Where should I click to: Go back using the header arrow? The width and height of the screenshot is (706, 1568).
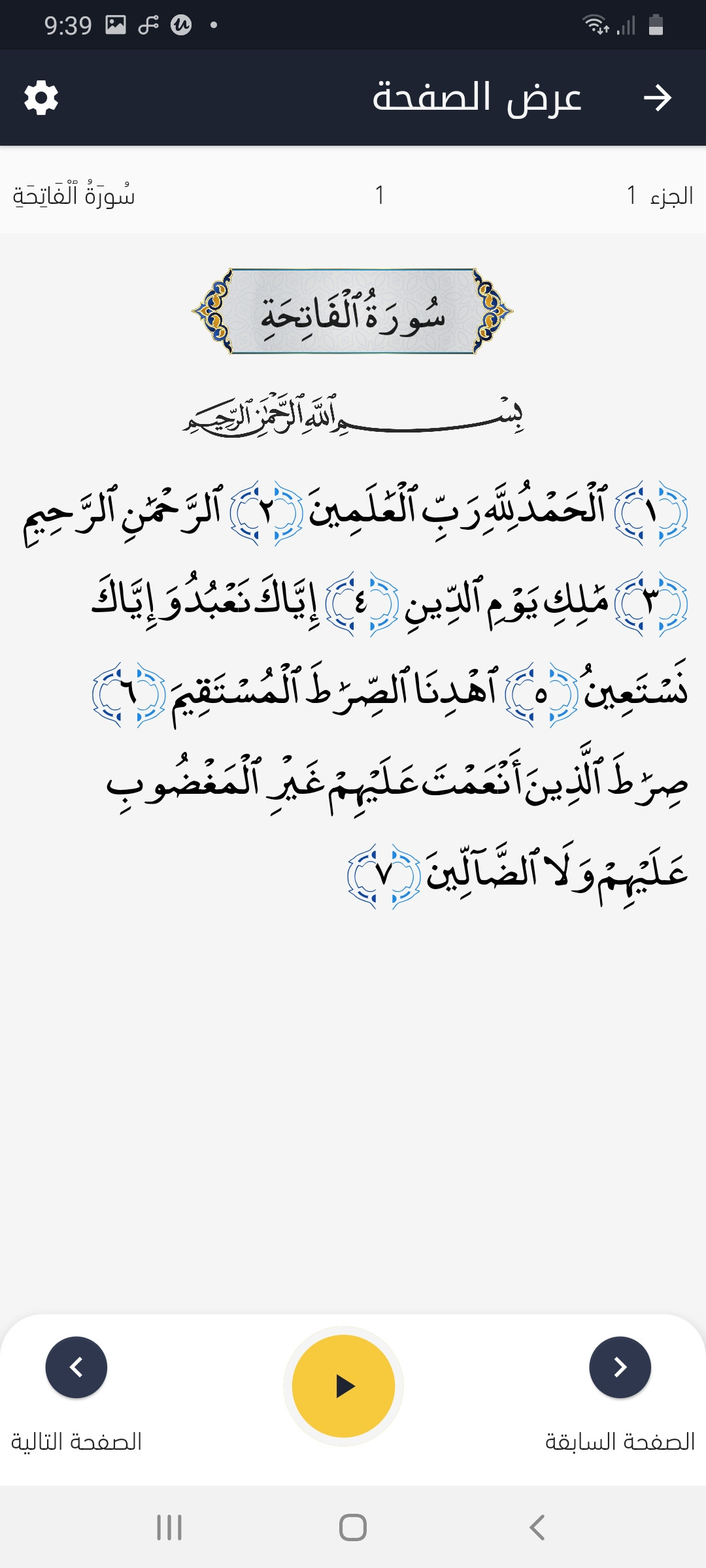pos(657,98)
